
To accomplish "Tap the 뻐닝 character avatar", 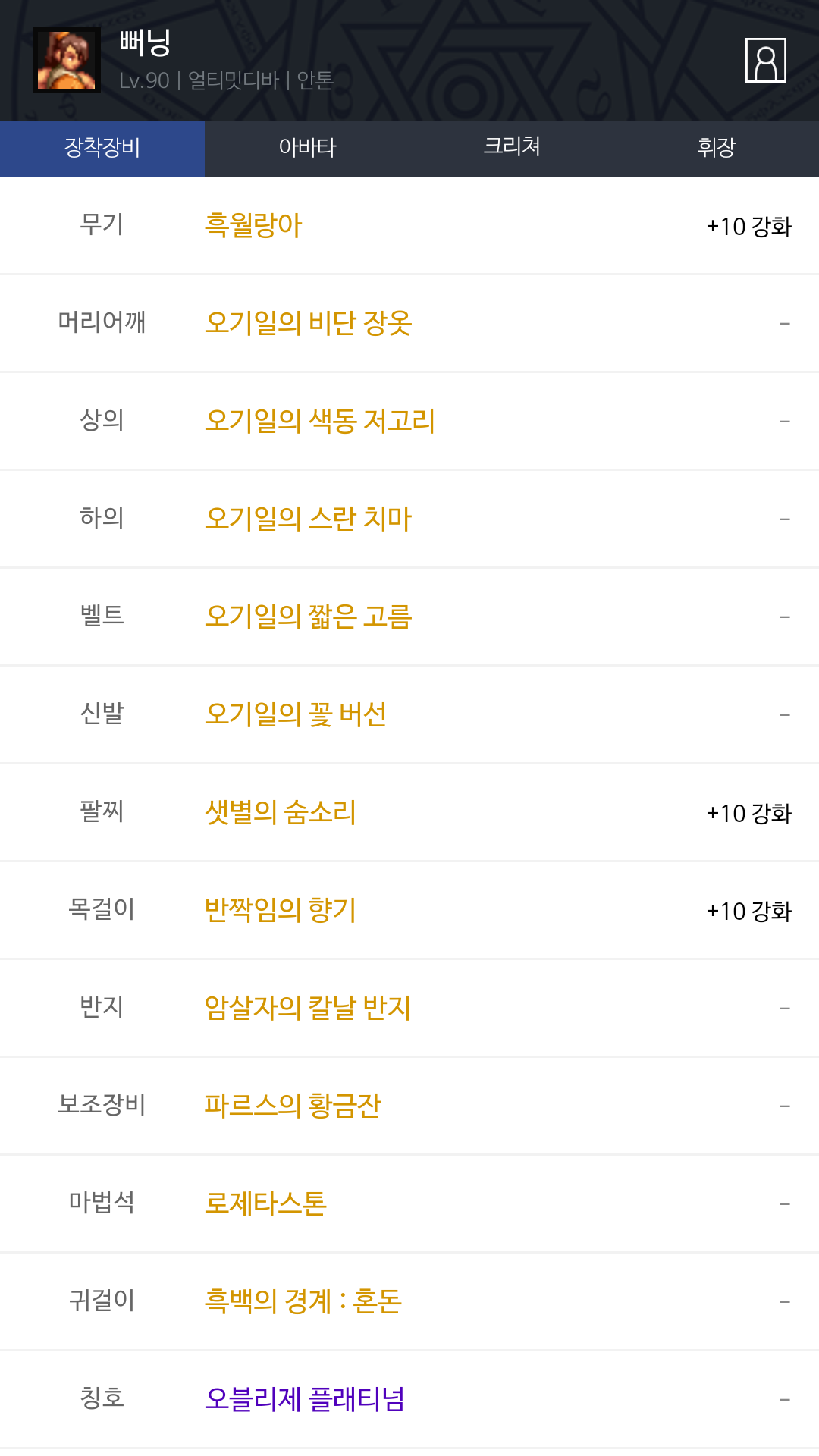I will (x=67, y=61).
